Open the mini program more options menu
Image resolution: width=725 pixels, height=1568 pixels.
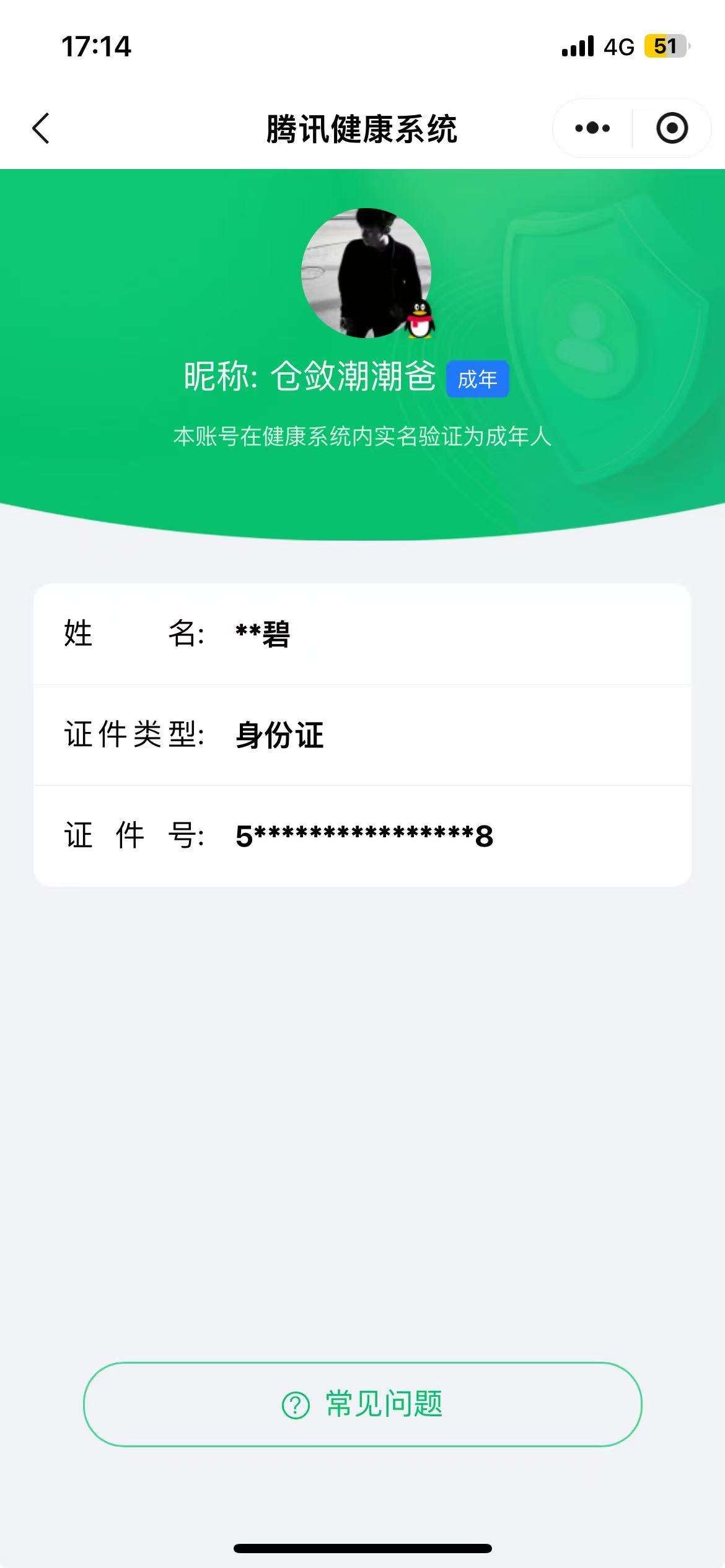(591, 128)
